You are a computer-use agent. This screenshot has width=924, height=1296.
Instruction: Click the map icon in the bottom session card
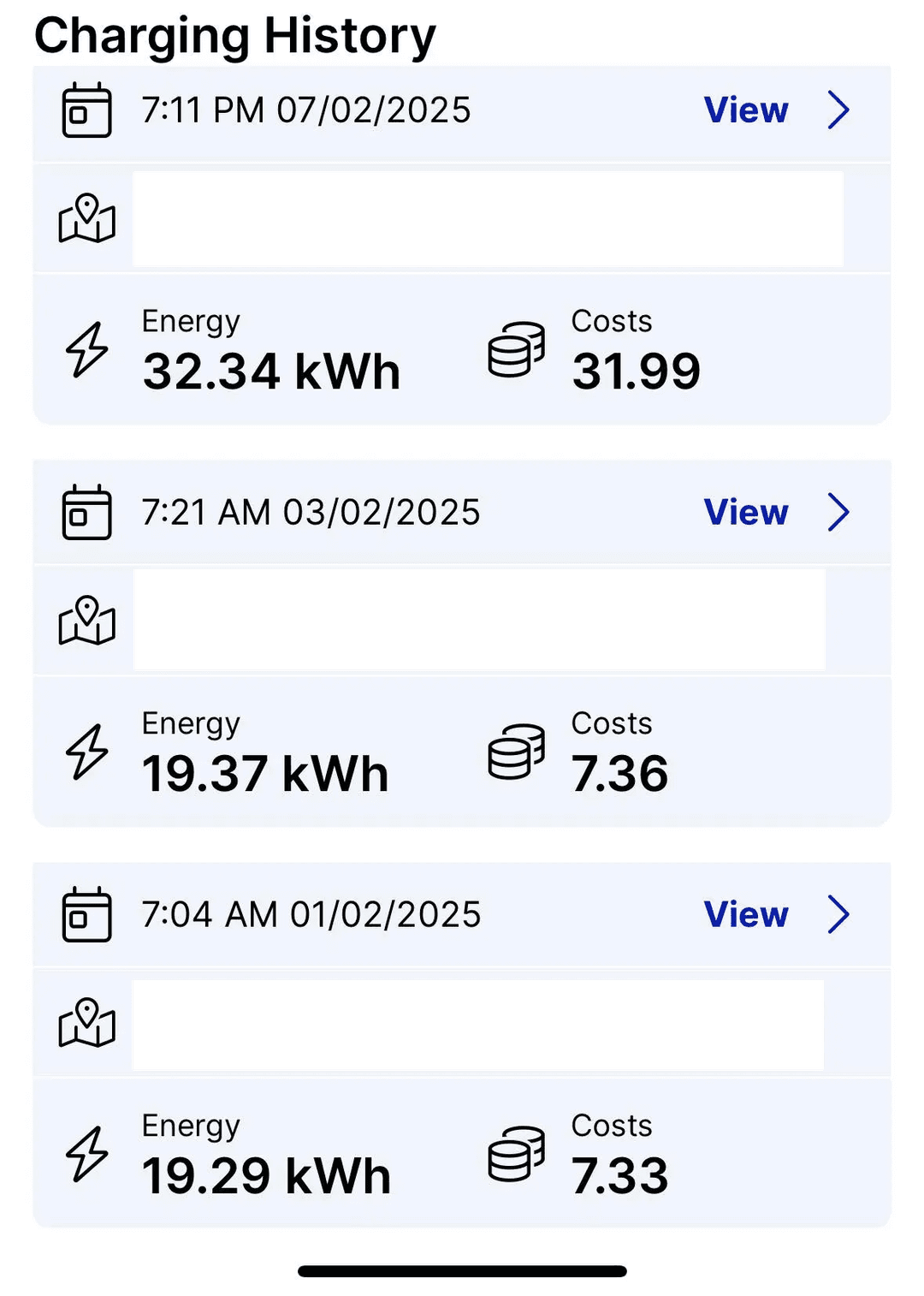[86, 1024]
